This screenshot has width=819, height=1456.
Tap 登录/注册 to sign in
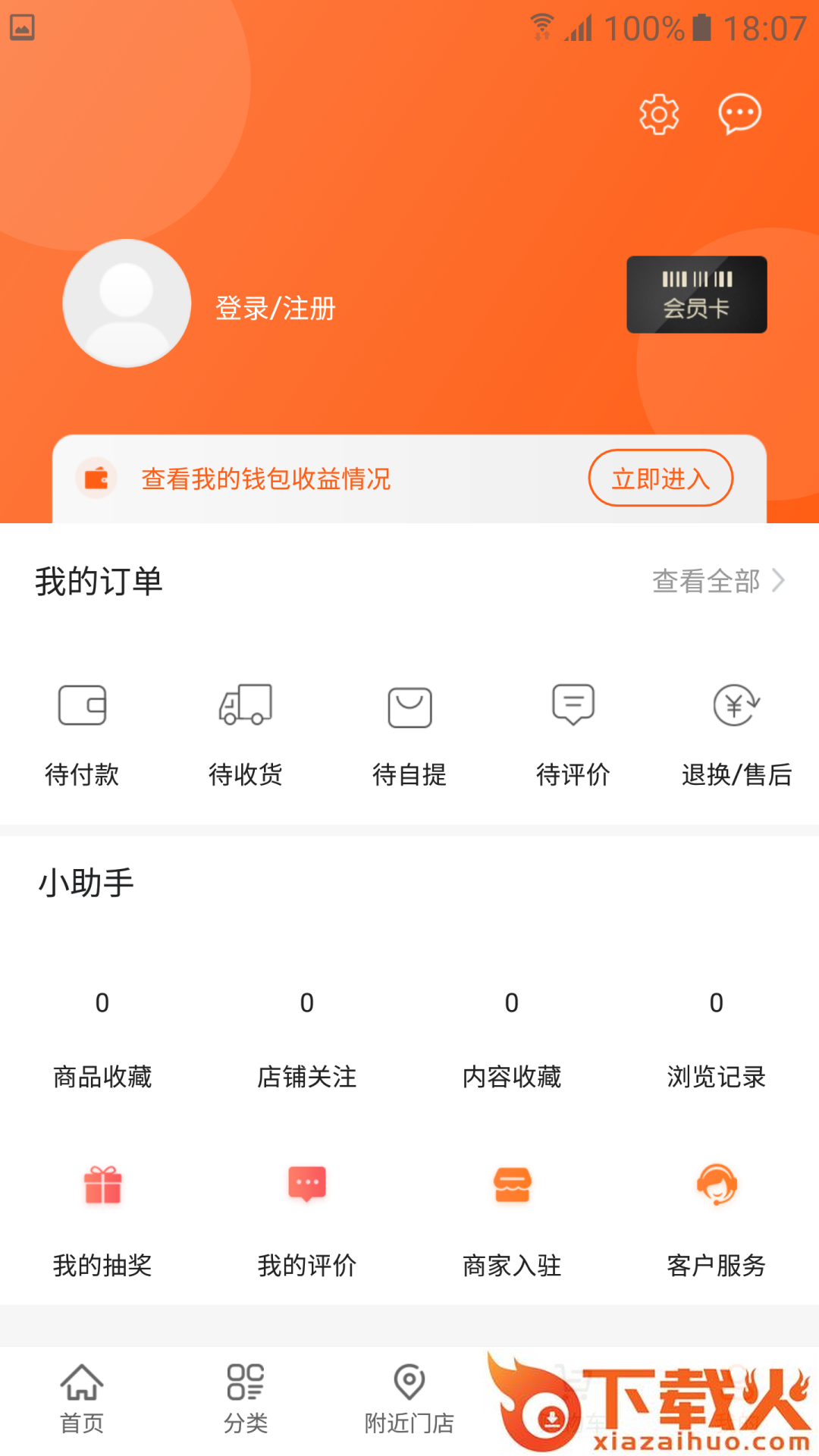coord(275,308)
